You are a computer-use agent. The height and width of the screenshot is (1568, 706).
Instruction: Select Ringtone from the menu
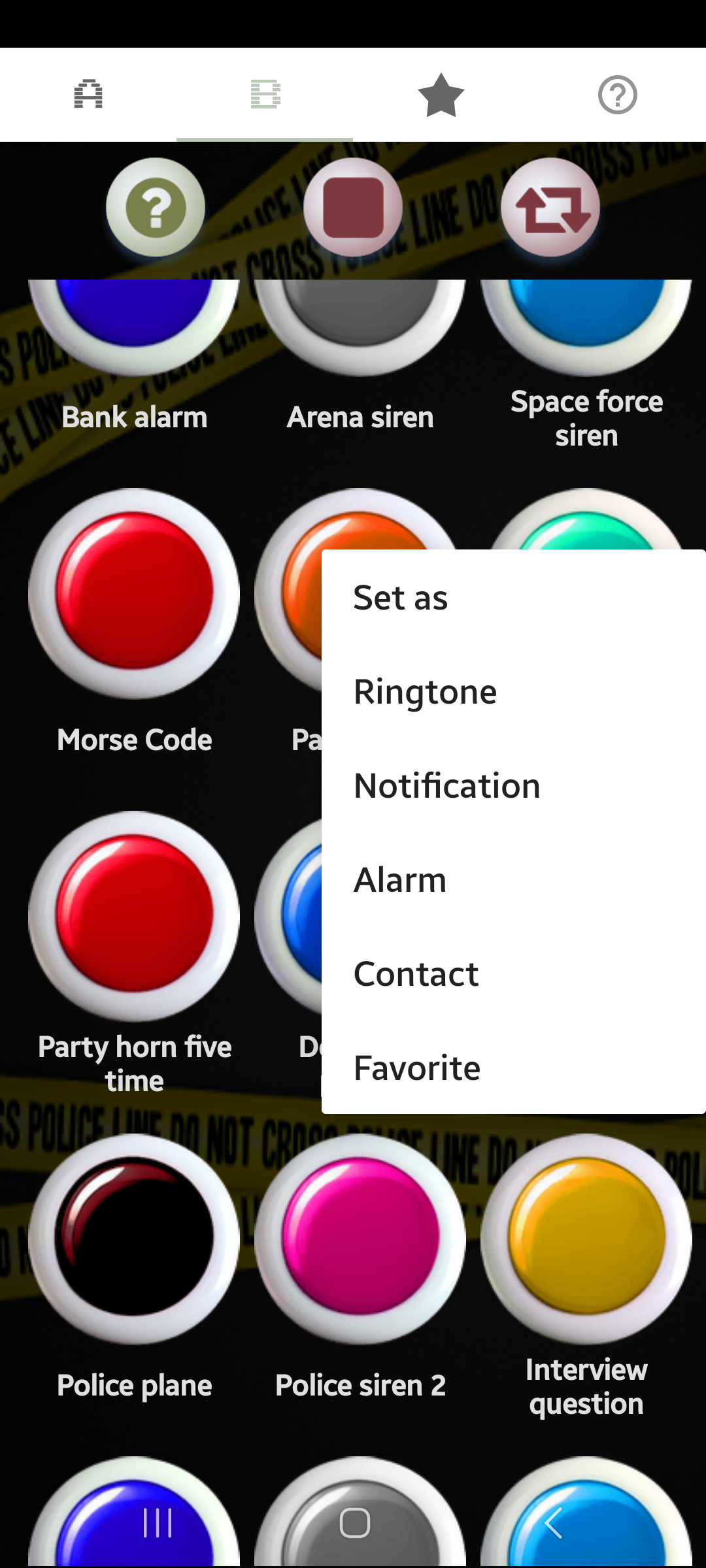point(425,692)
